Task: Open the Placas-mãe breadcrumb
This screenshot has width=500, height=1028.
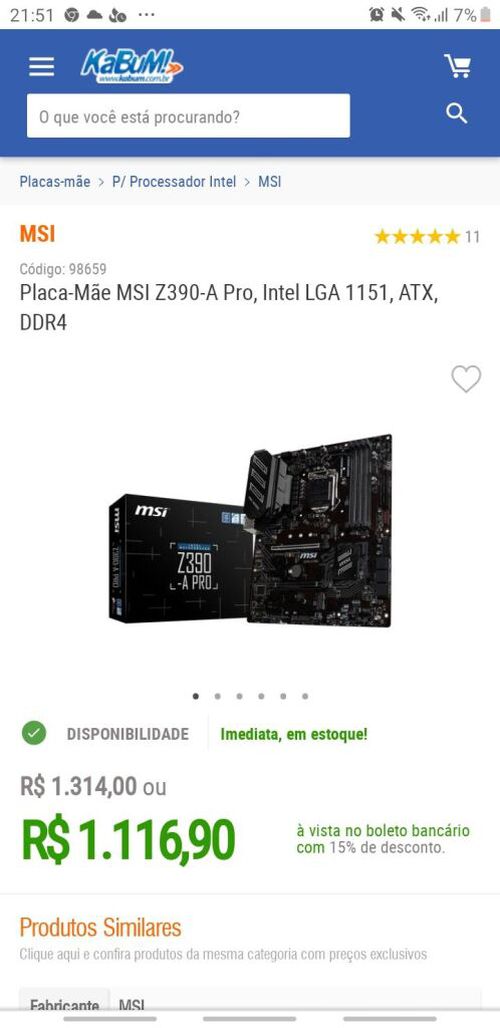Action: (x=55, y=182)
